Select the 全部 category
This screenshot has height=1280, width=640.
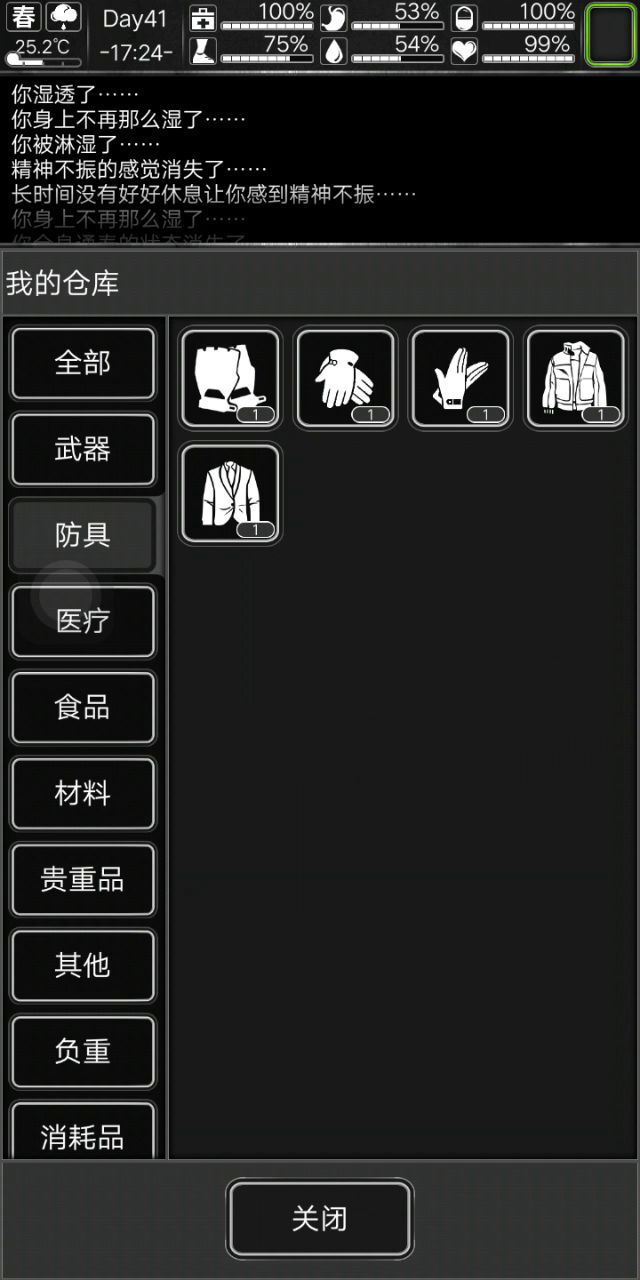pyautogui.click(x=83, y=363)
